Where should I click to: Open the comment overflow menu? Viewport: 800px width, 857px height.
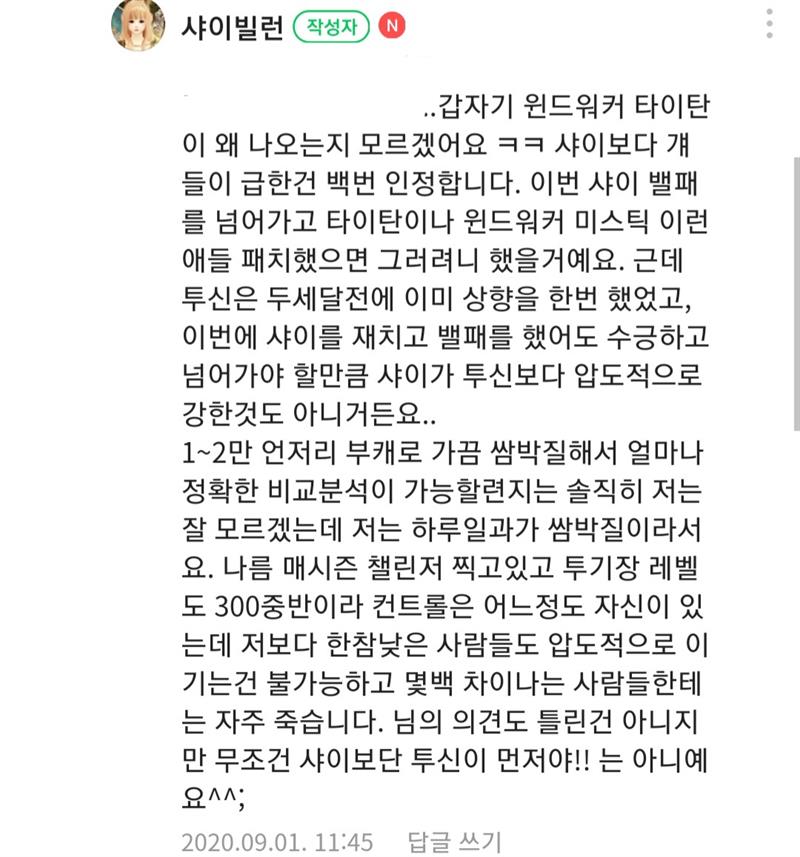[769, 24]
